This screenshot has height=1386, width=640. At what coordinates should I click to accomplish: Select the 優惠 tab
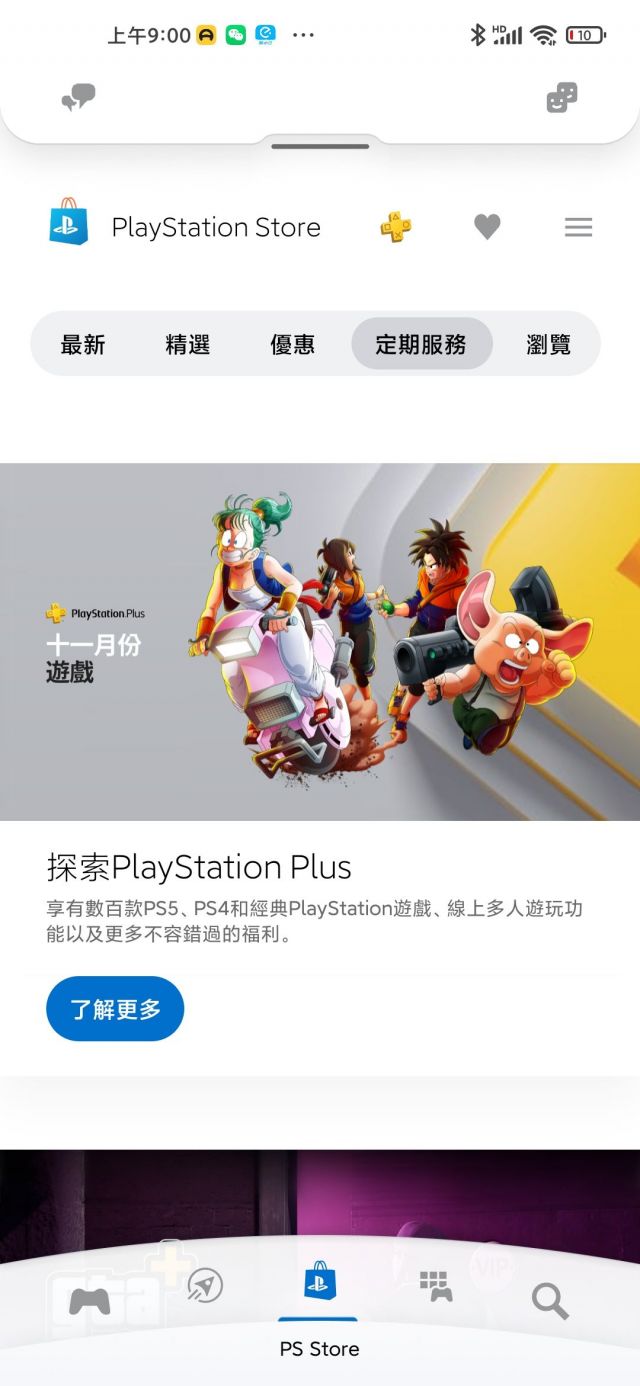click(x=293, y=344)
